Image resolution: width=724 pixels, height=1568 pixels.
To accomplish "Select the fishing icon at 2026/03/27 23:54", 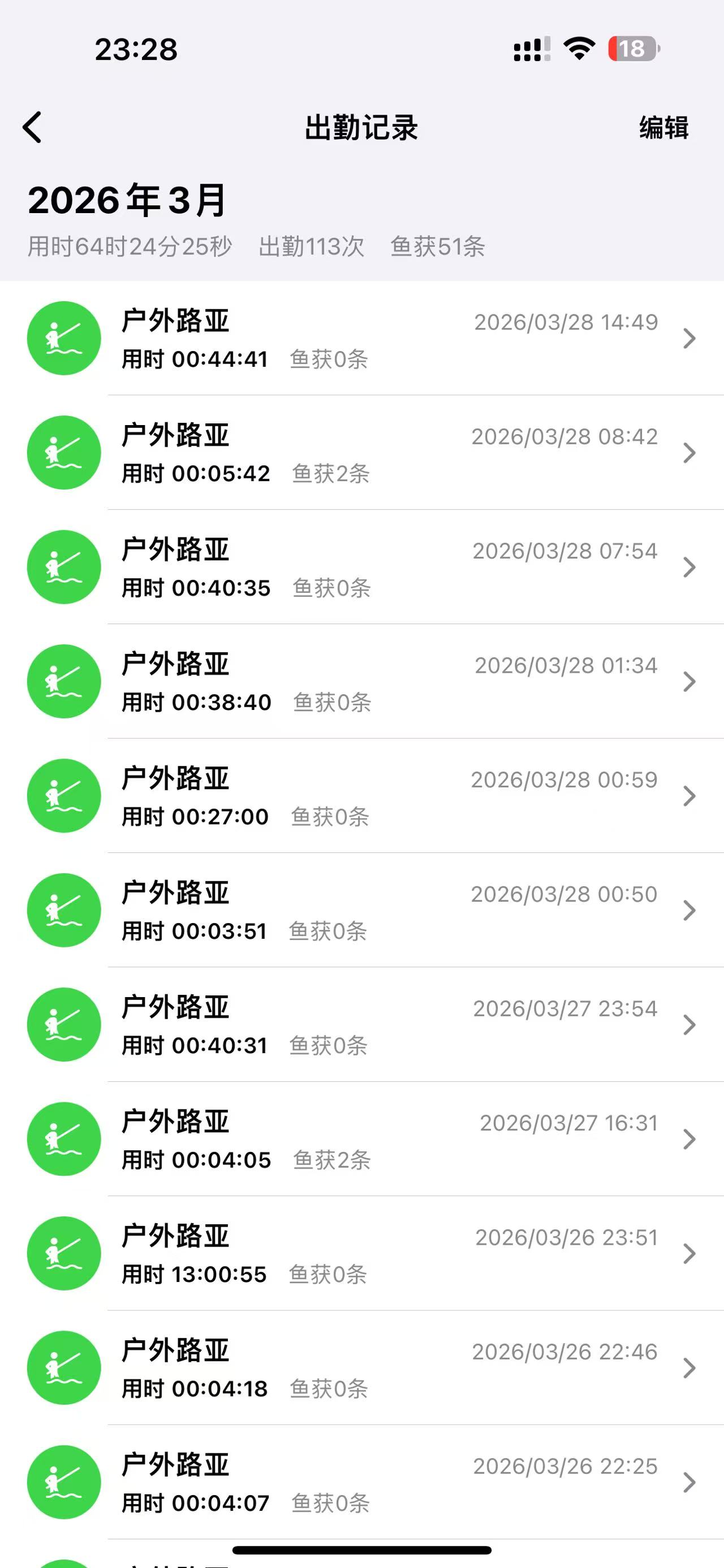I will [x=63, y=1025].
